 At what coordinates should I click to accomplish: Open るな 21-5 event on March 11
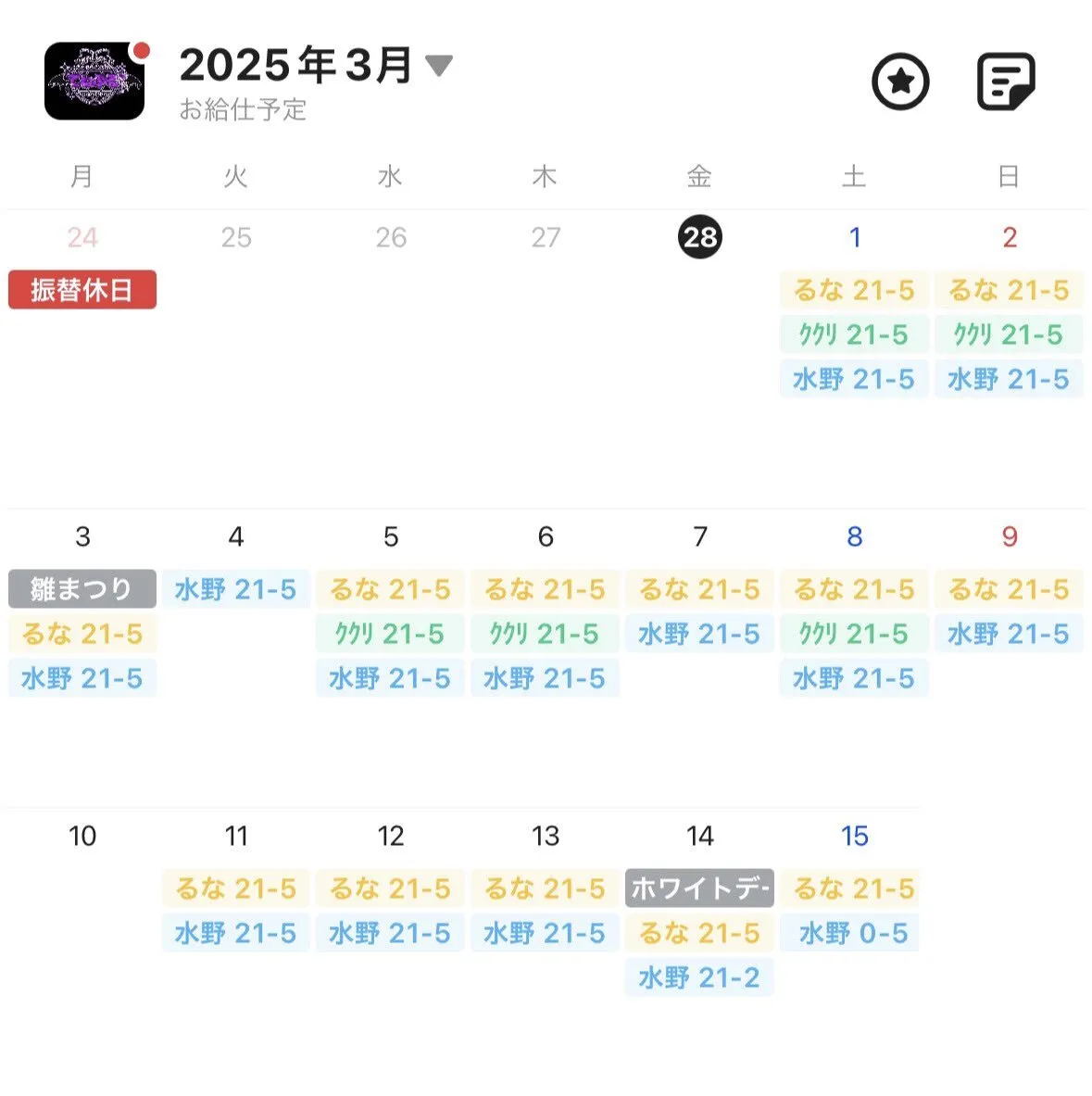click(236, 888)
